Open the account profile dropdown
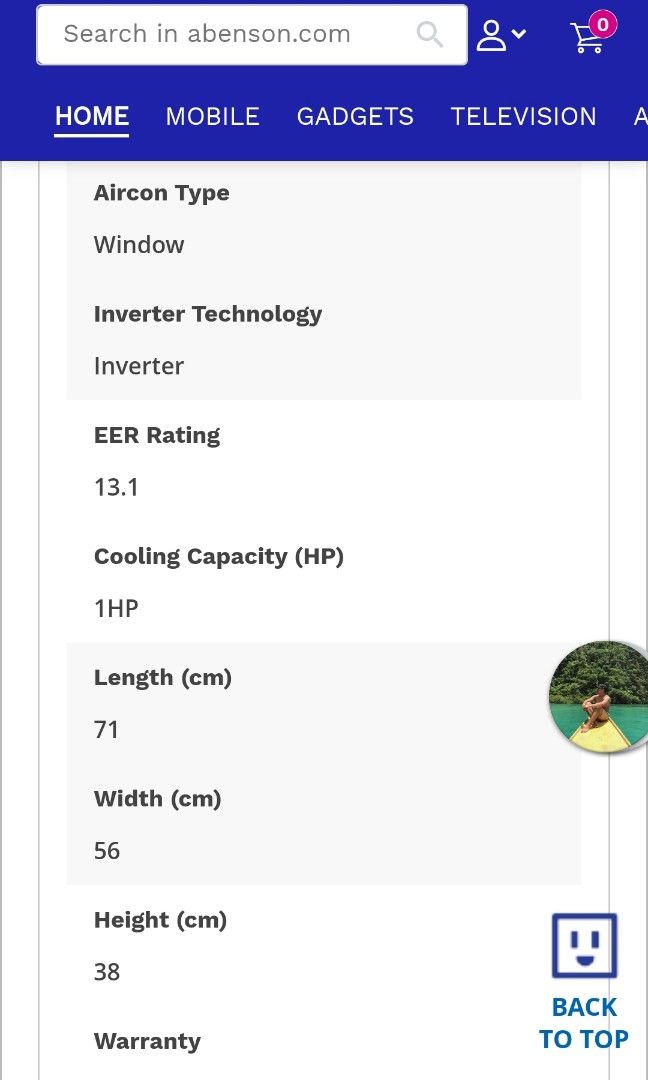648x1080 pixels. tap(501, 35)
